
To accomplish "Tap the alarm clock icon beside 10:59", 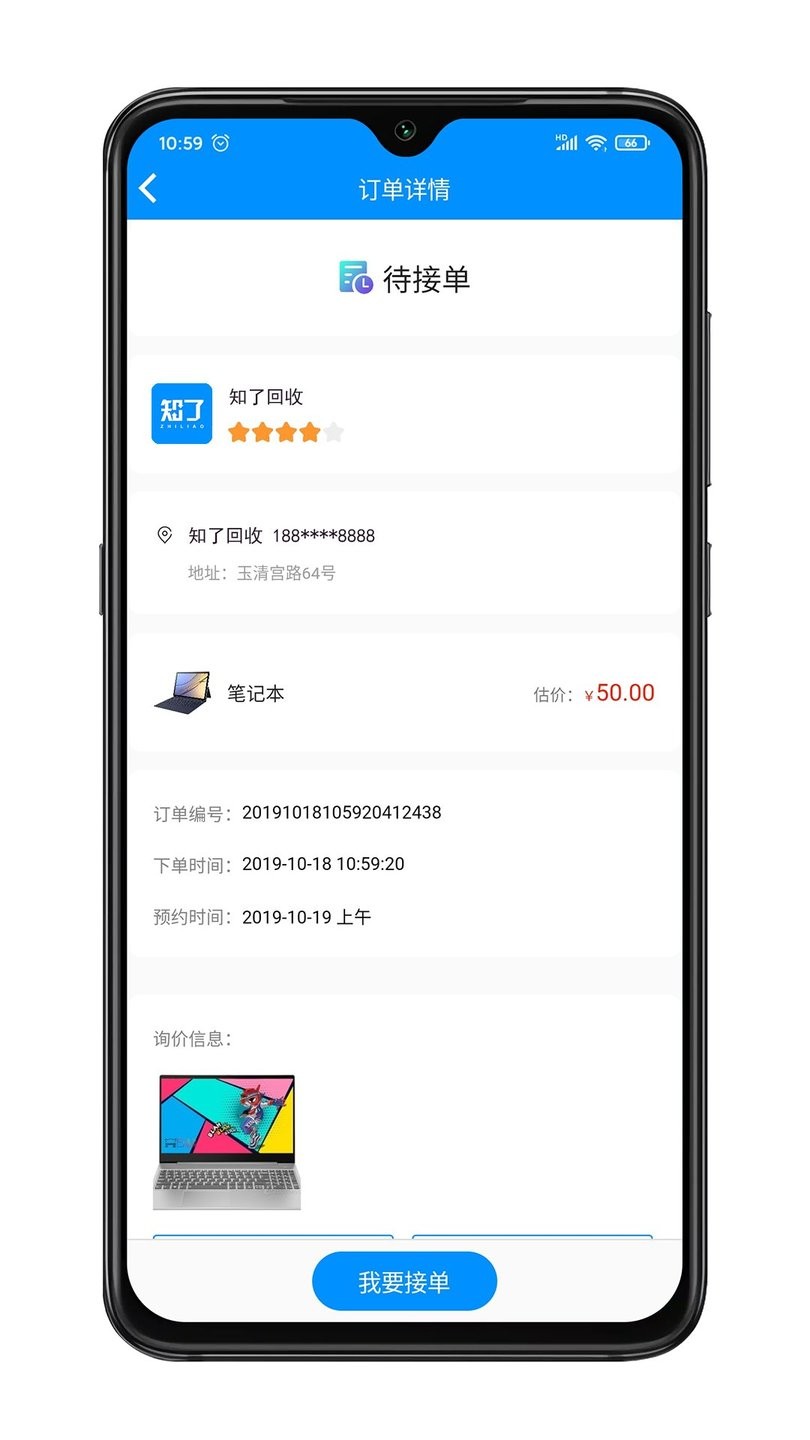I will [222, 143].
